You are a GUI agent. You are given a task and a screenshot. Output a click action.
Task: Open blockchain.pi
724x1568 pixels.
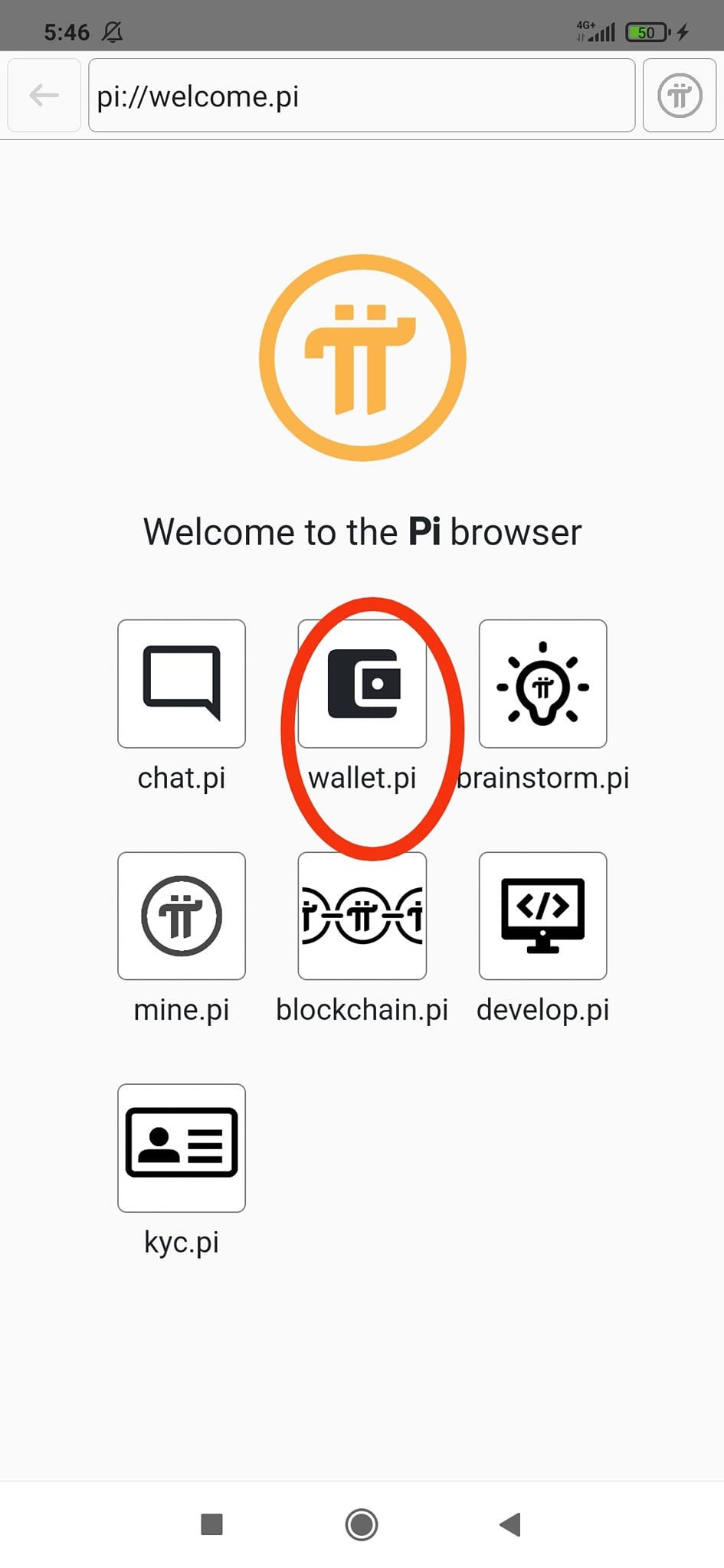coord(362,916)
